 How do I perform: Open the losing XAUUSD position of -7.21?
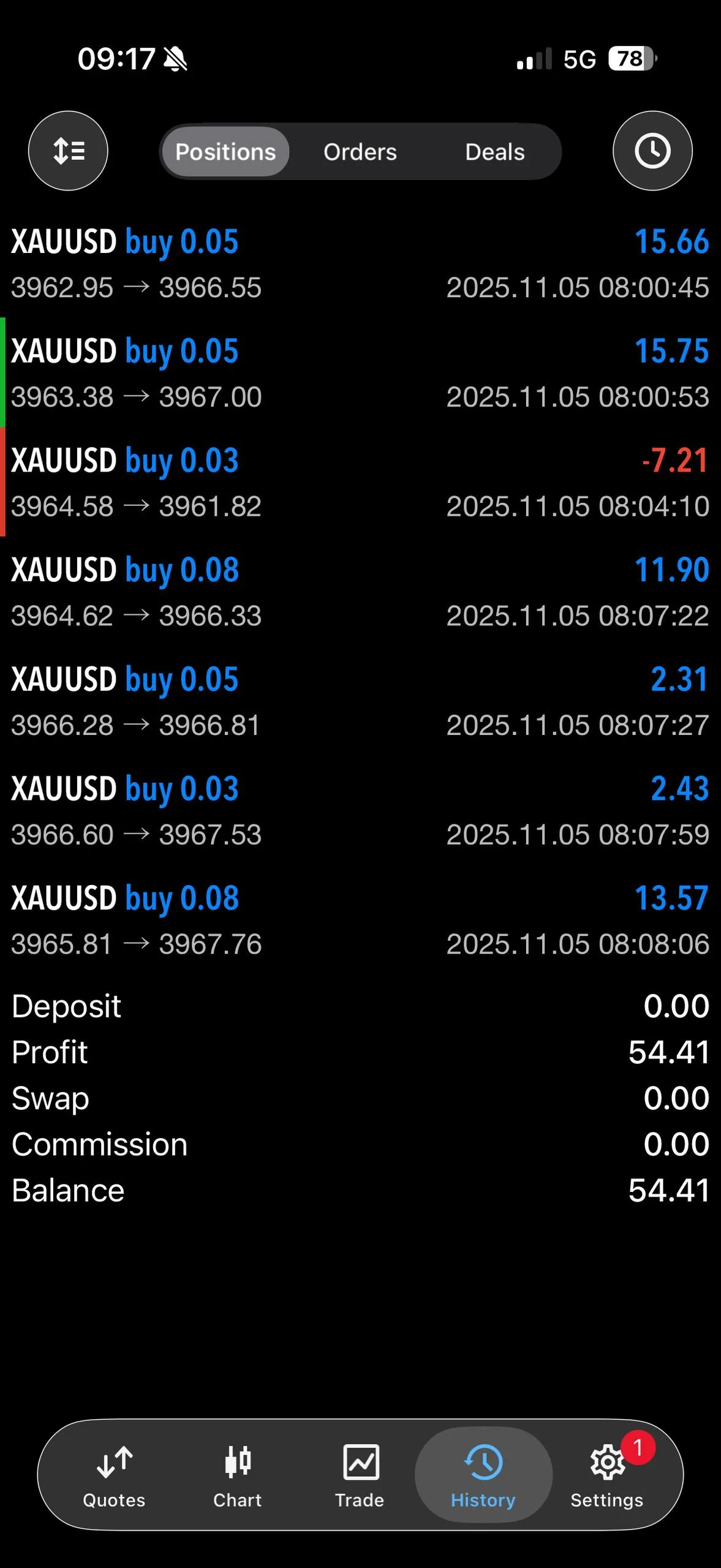(360, 483)
